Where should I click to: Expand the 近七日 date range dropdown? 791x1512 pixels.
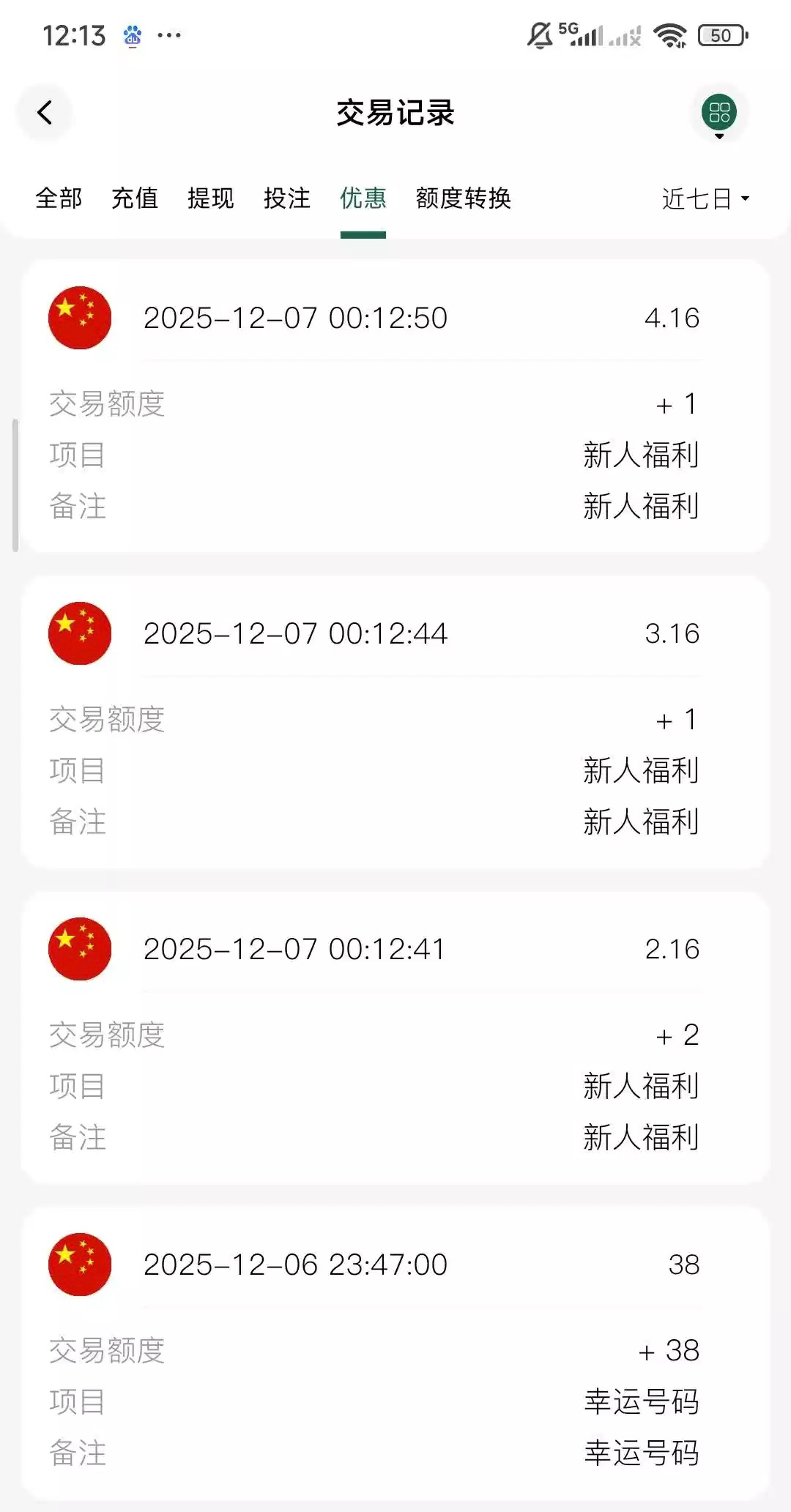pyautogui.click(x=705, y=198)
